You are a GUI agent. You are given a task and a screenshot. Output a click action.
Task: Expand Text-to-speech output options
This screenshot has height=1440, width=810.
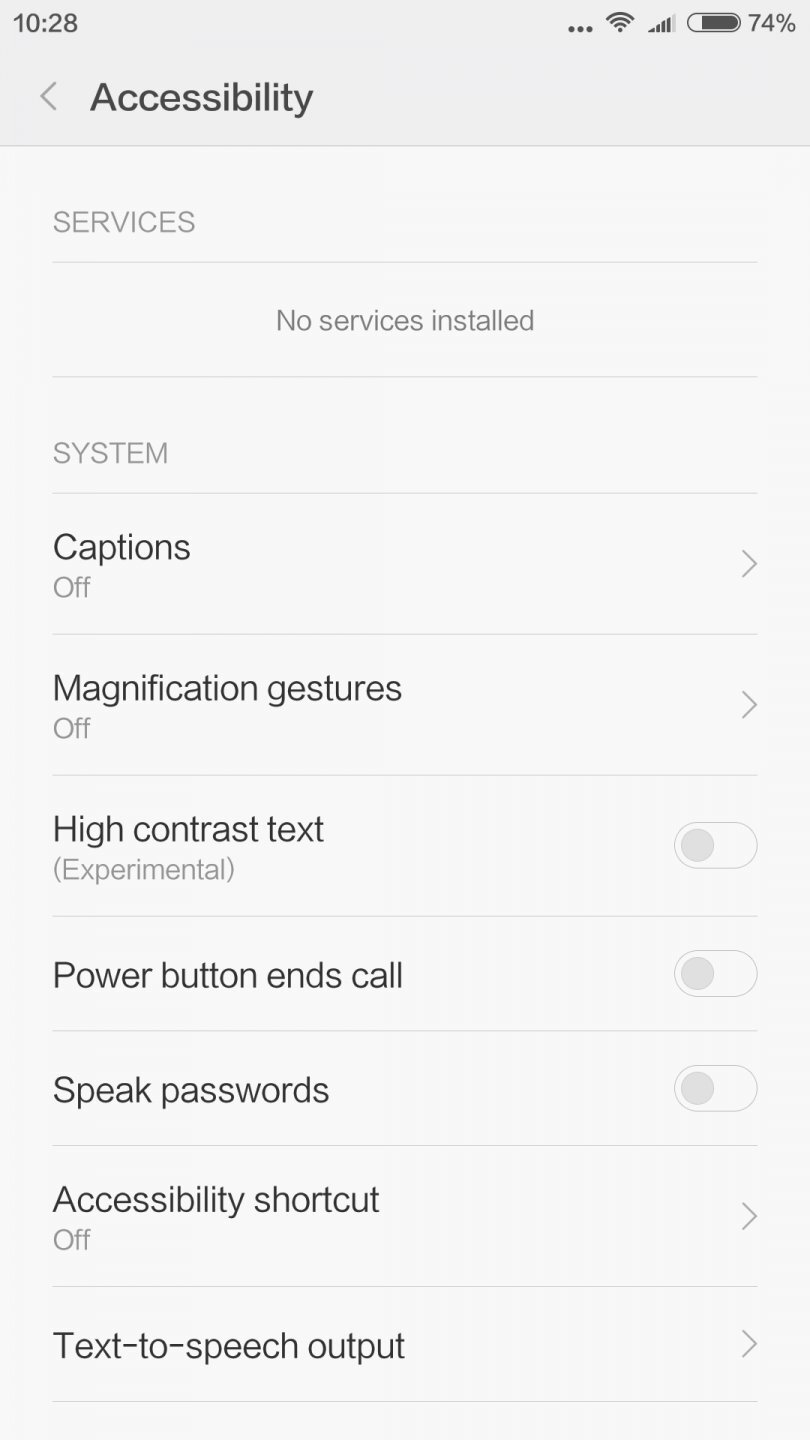click(x=749, y=1344)
